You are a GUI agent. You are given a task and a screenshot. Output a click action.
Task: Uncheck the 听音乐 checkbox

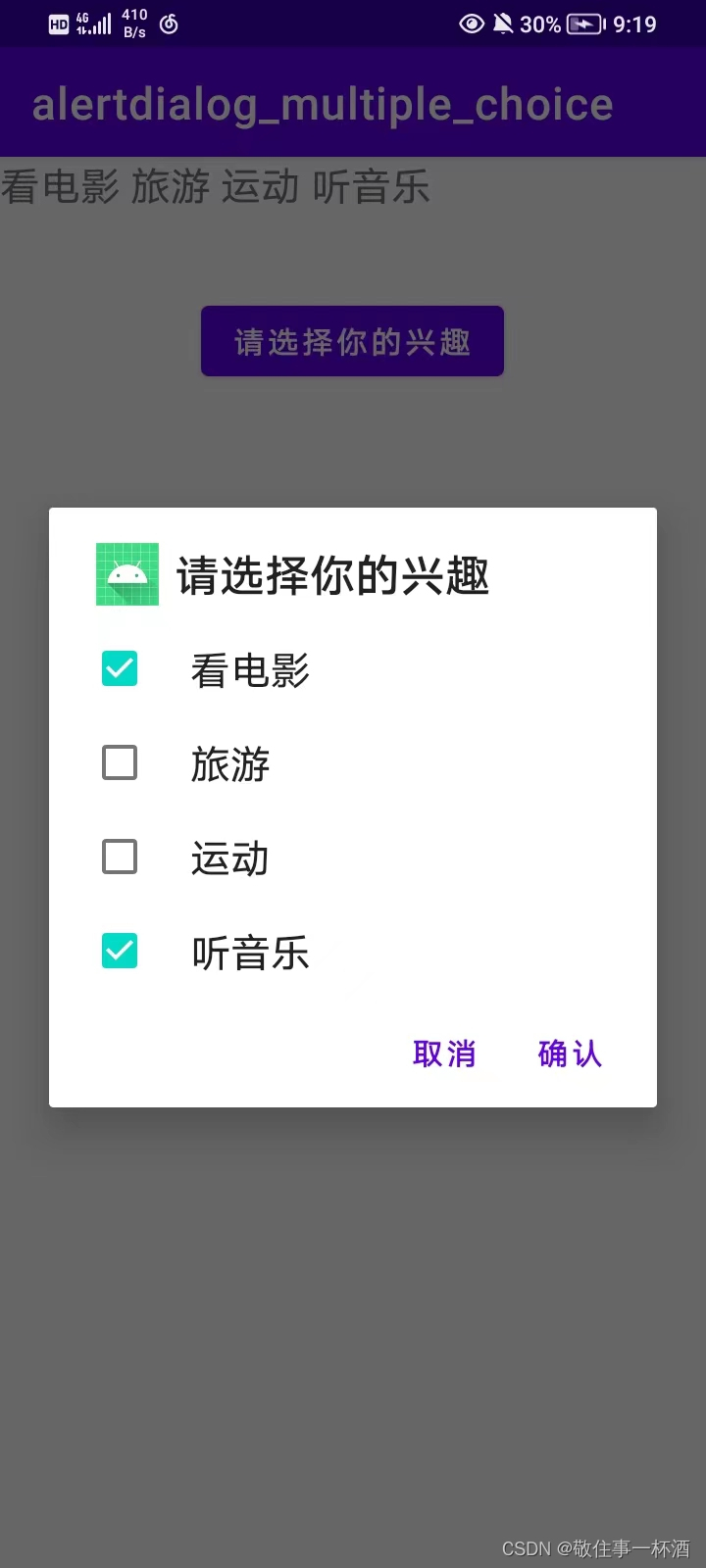[119, 951]
